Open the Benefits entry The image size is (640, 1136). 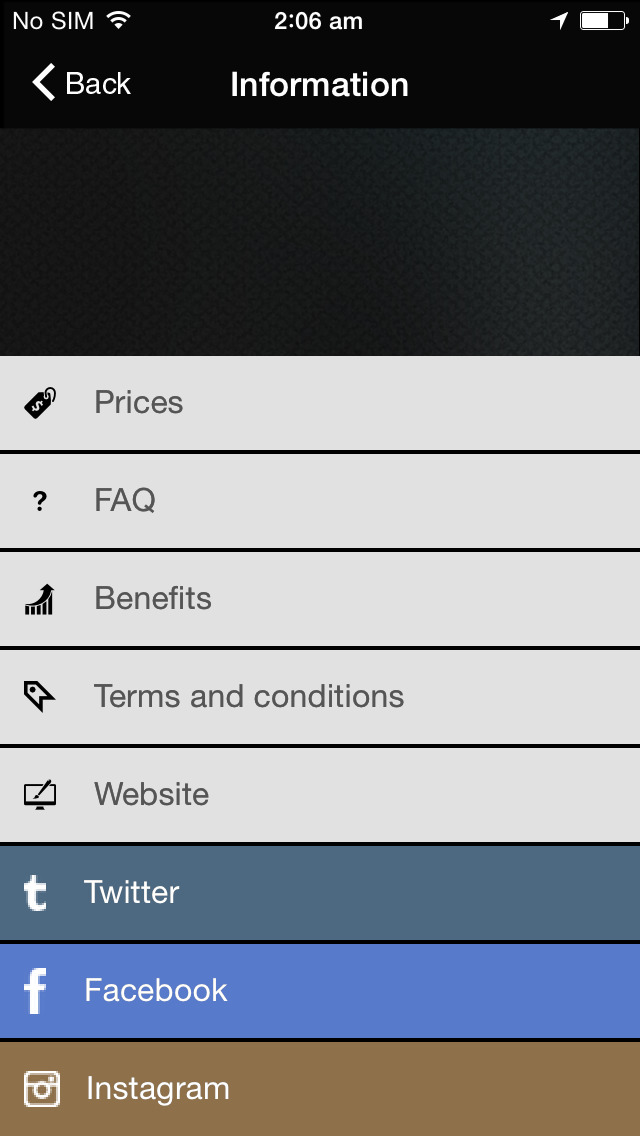point(320,598)
